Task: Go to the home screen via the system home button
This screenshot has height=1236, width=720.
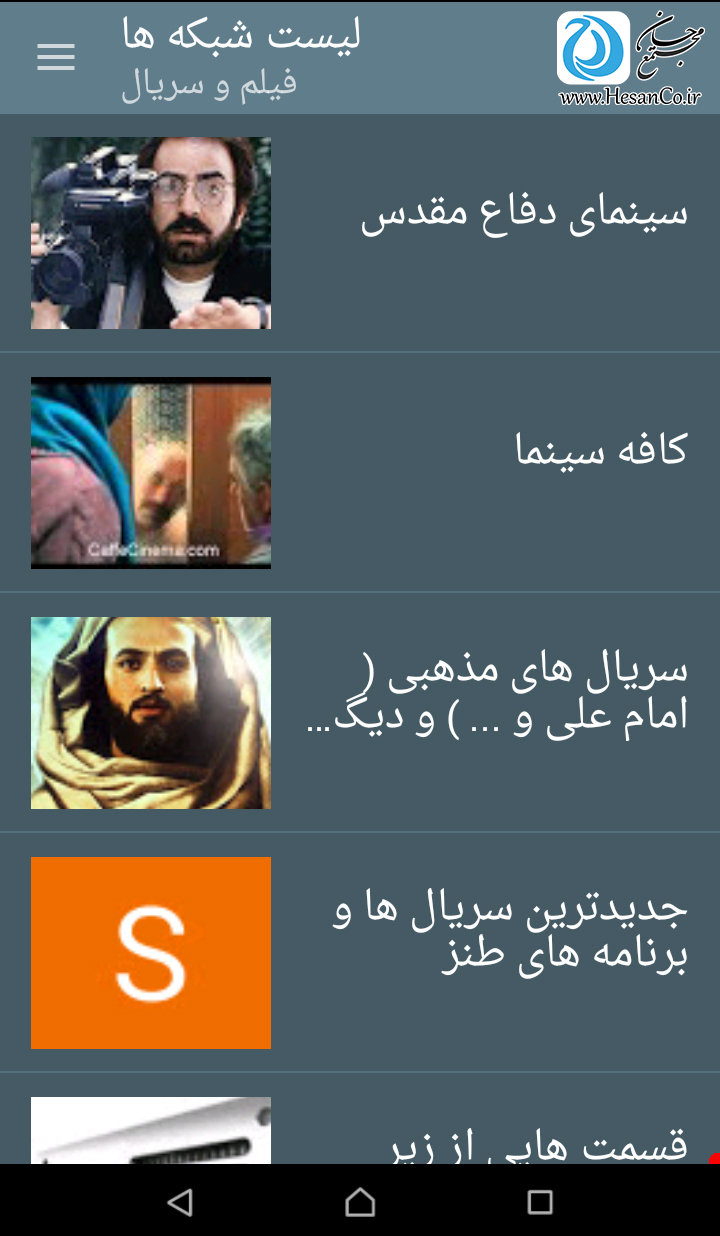Action: (x=360, y=1201)
